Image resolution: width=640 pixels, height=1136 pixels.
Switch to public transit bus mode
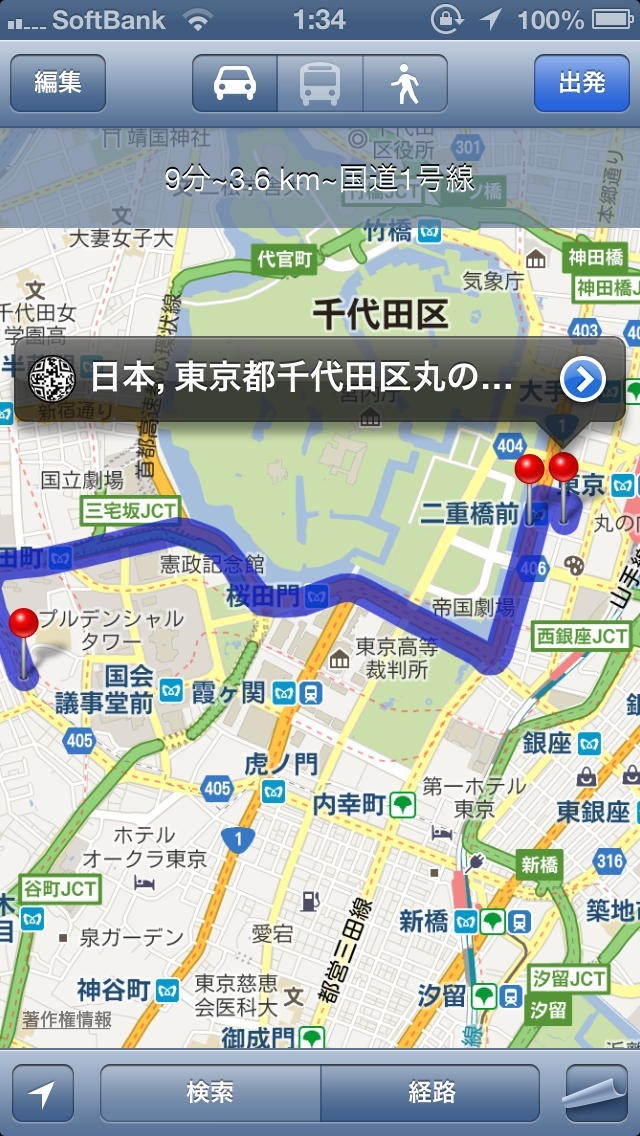click(319, 83)
